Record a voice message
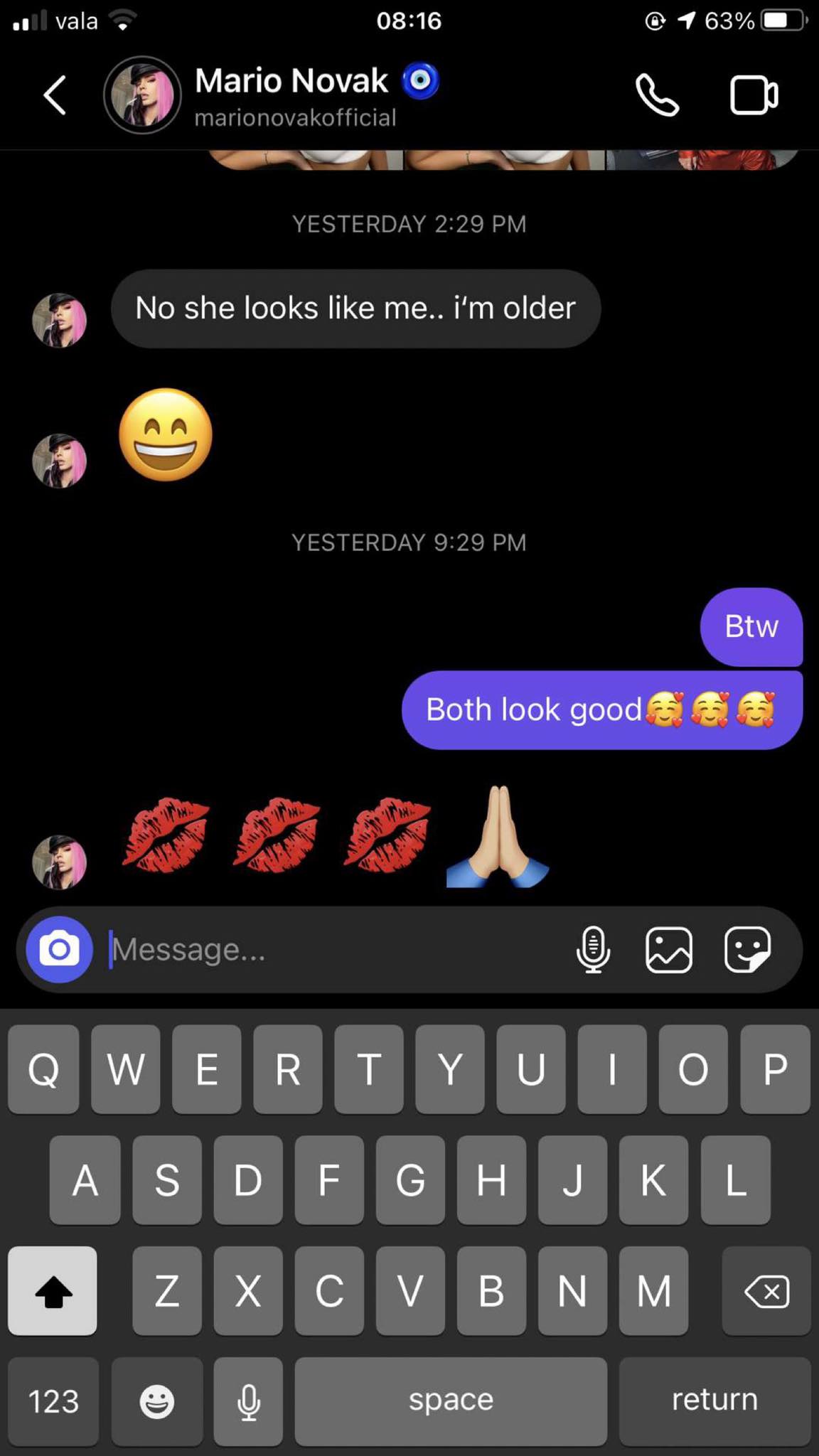The height and width of the screenshot is (1456, 819). click(x=593, y=950)
